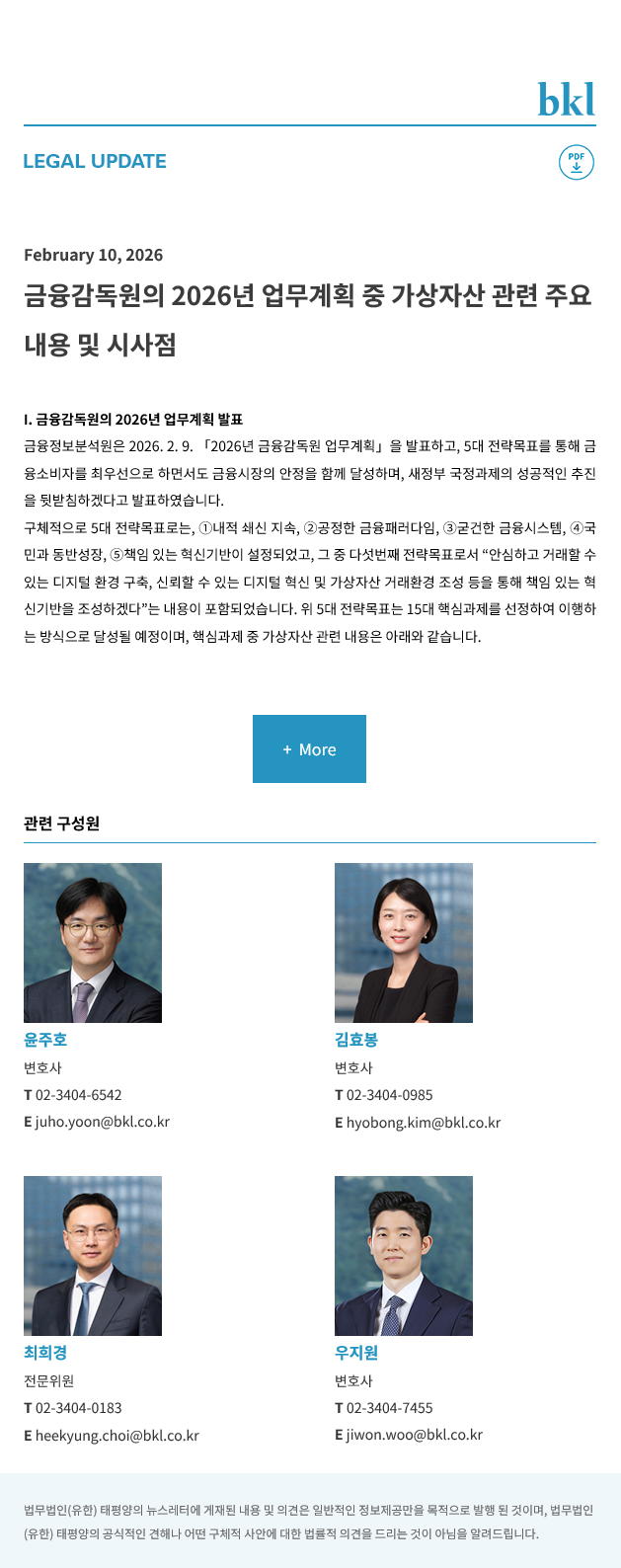Call 02-3404-0985 for 김효봉
Screen dimensions: 621x1568
tap(389, 1095)
